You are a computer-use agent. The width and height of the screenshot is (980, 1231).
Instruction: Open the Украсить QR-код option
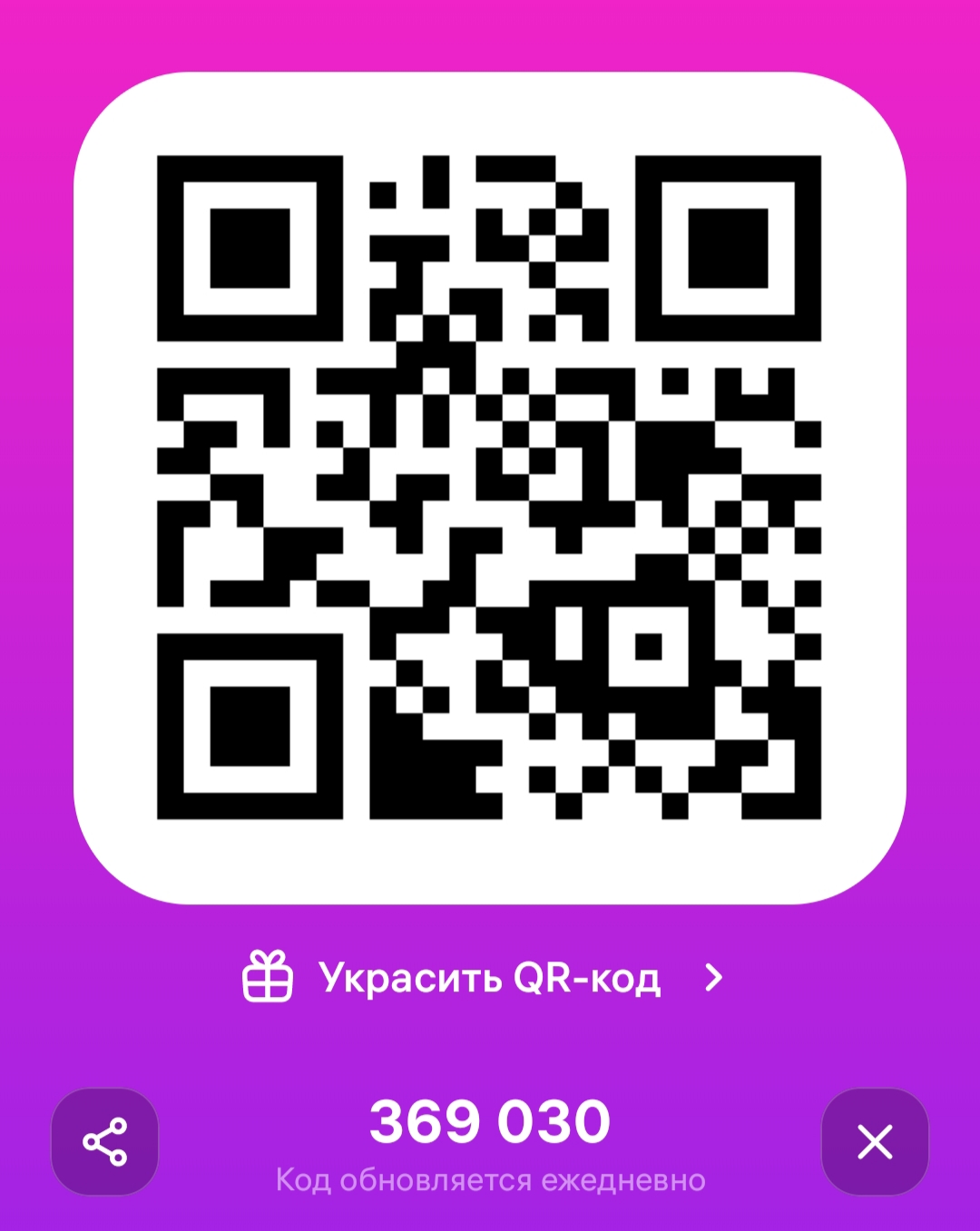488,978
